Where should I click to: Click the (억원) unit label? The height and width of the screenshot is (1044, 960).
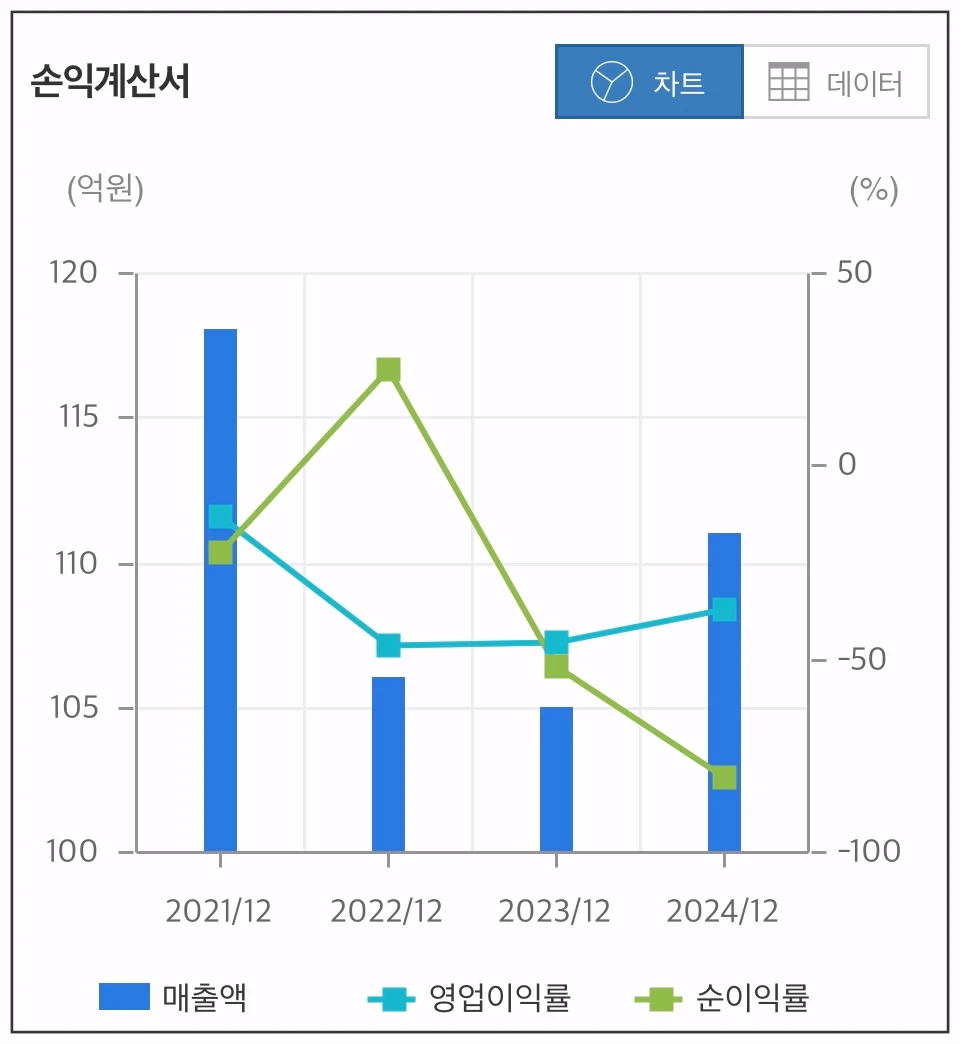pos(105,188)
